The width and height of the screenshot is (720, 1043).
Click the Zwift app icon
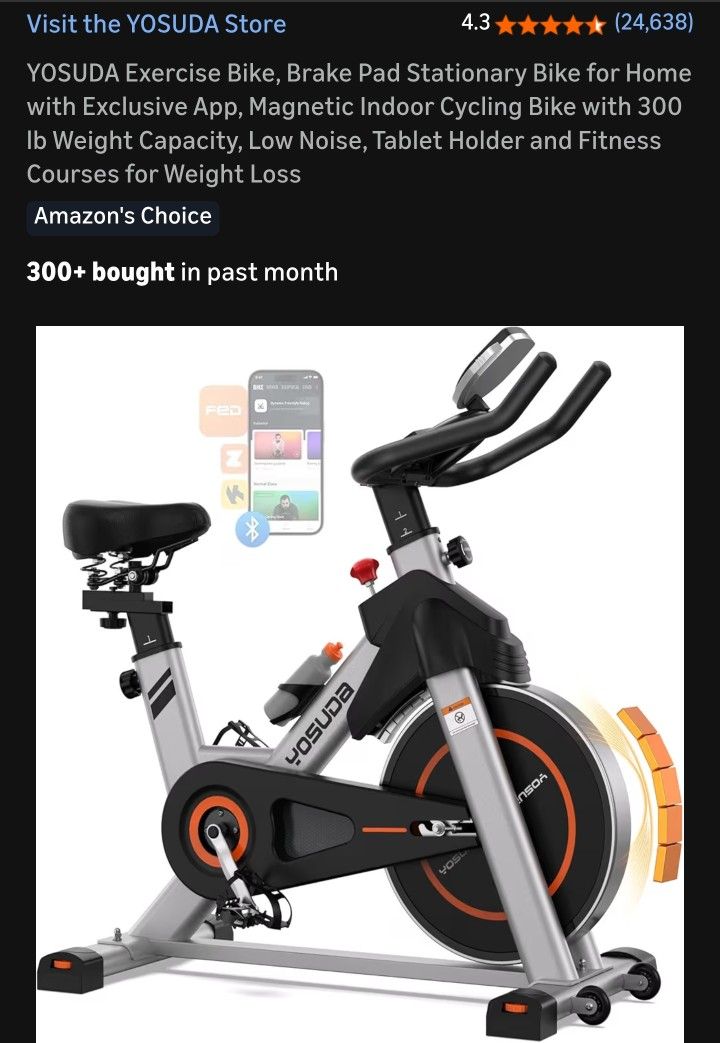[232, 456]
